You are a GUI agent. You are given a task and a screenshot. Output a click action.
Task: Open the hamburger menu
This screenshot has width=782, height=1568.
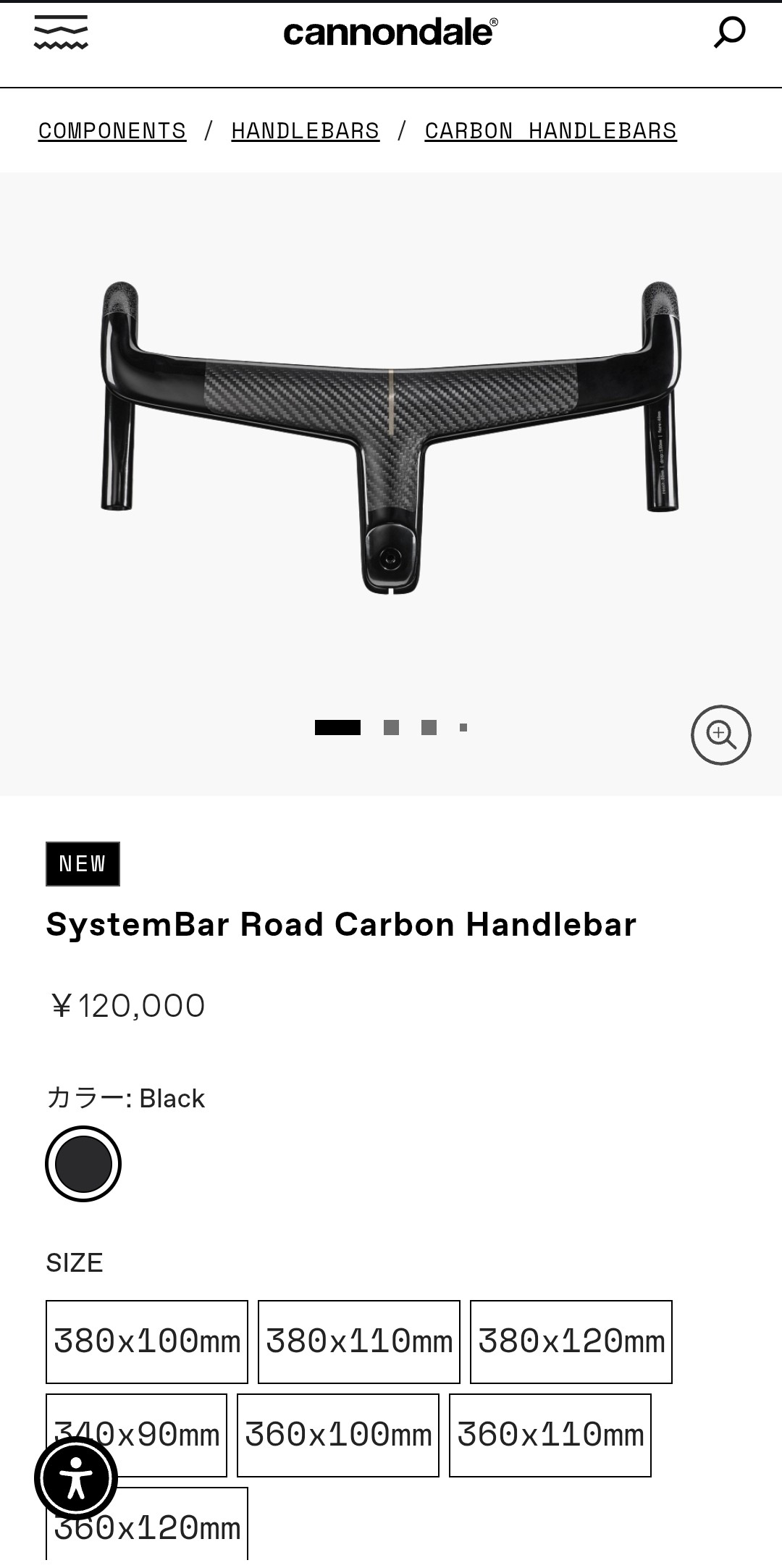[61, 33]
